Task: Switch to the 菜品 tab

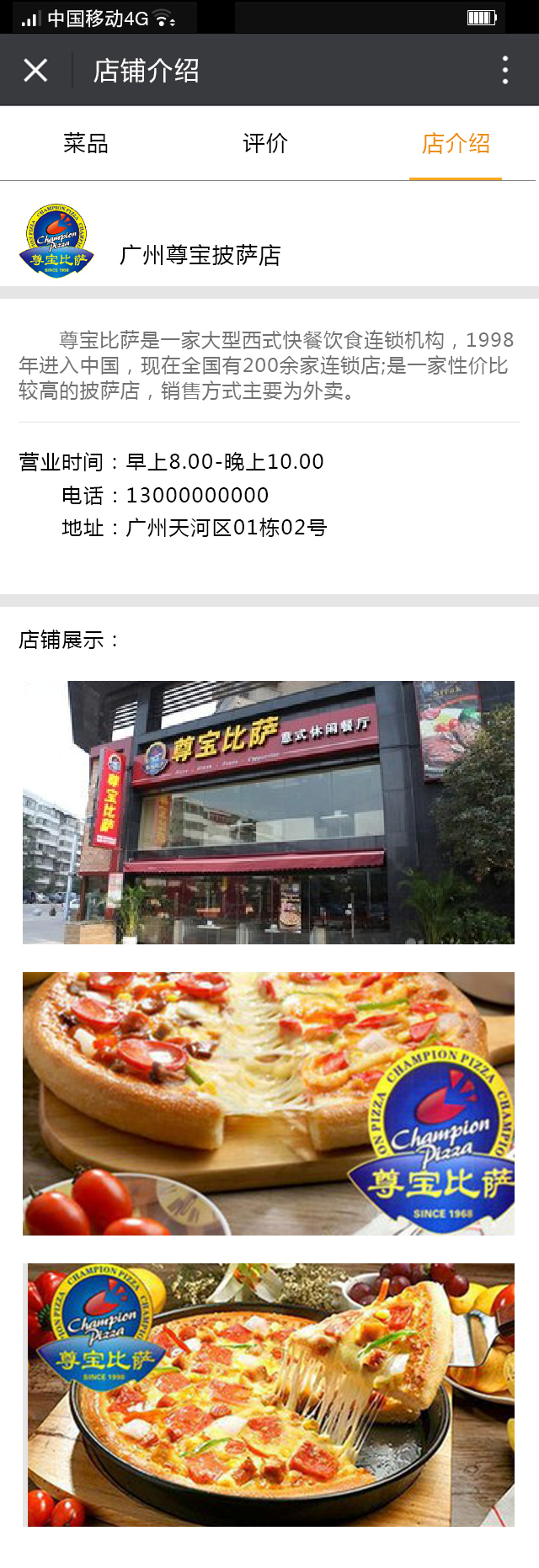Action: (86, 144)
